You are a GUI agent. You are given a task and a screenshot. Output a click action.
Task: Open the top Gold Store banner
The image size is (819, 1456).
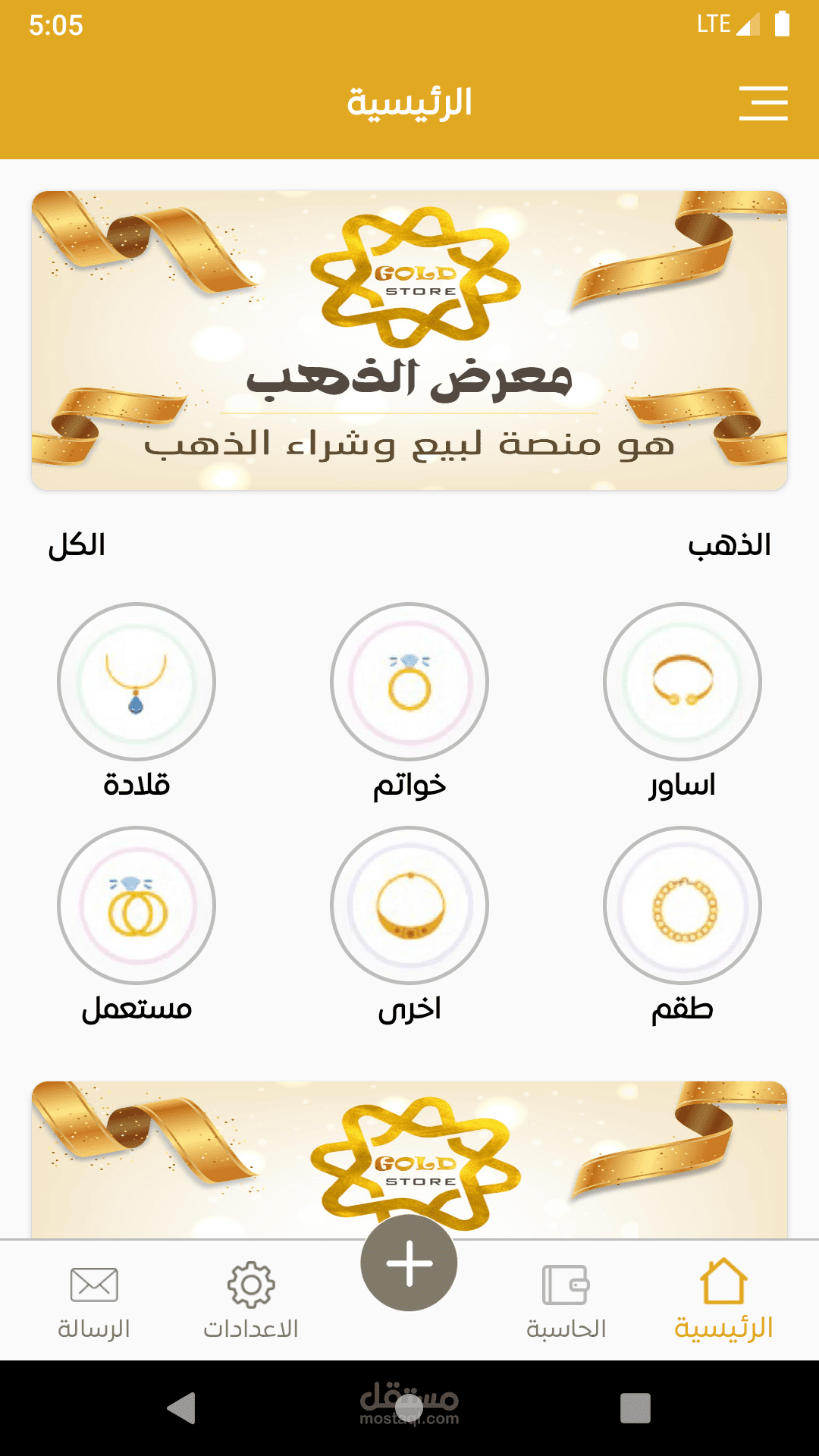tap(409, 340)
